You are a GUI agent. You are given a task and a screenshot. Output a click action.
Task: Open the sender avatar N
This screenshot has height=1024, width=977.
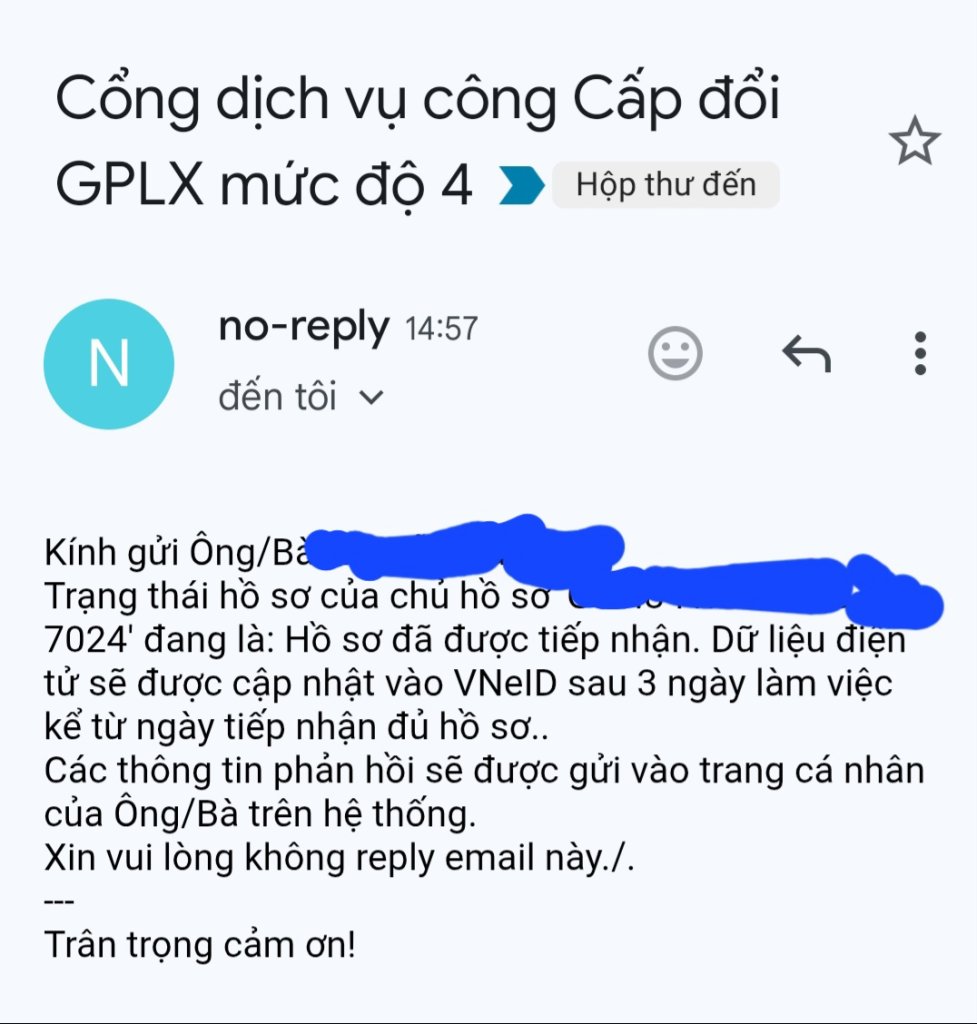click(109, 364)
